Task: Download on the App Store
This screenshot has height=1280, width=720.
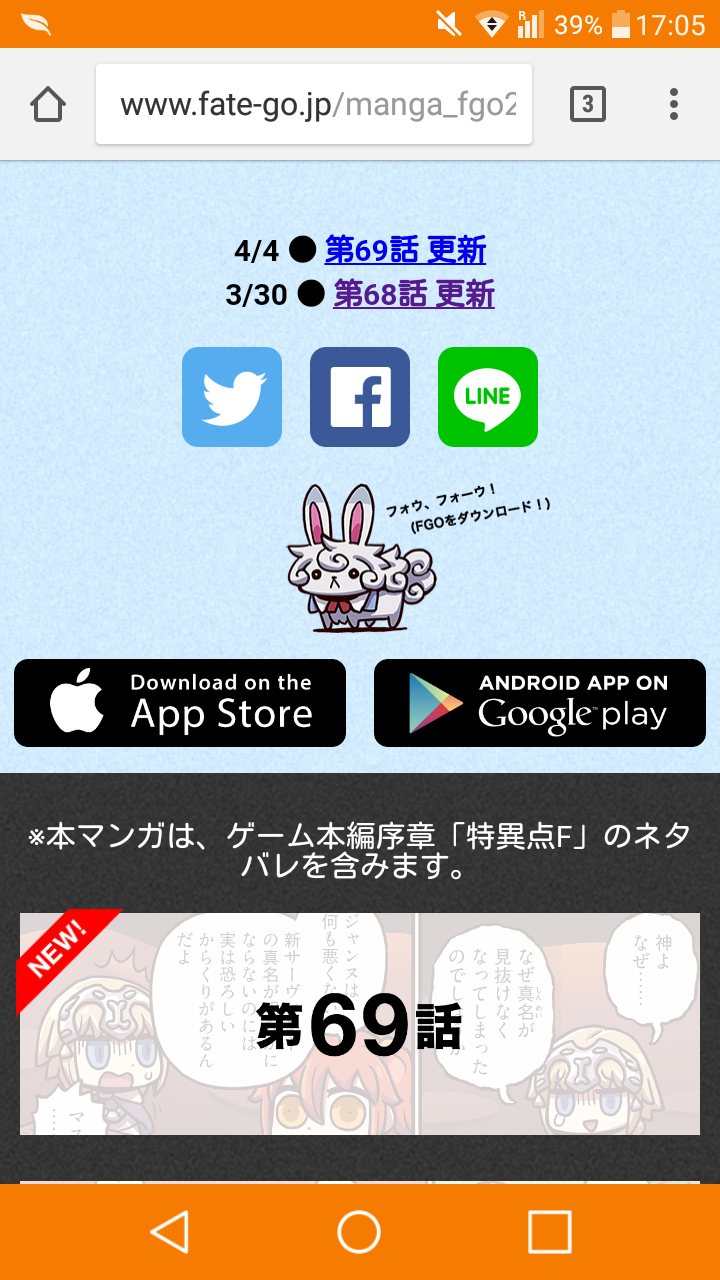Action: point(180,703)
